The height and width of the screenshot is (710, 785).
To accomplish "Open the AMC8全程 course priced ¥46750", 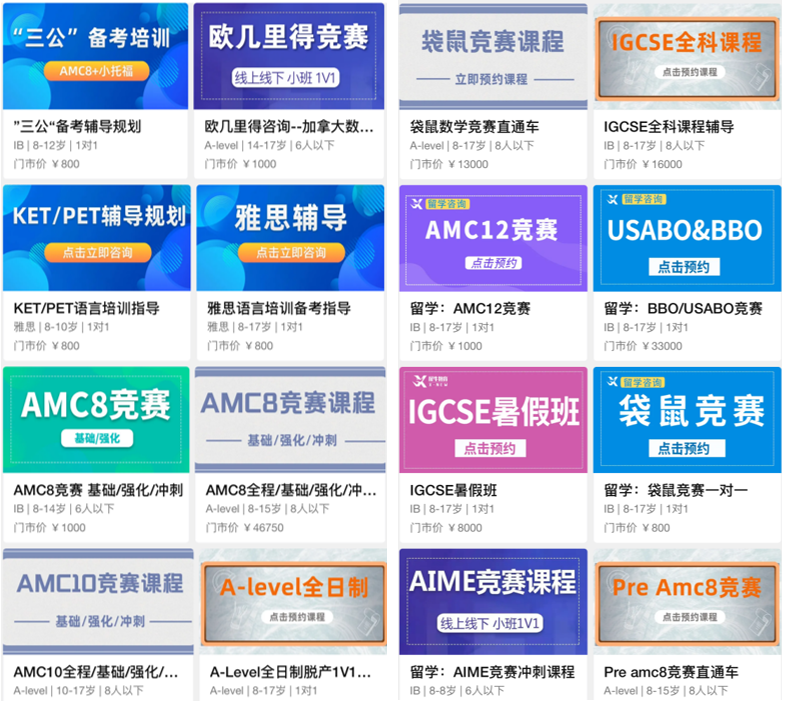I will click(x=290, y=491).
